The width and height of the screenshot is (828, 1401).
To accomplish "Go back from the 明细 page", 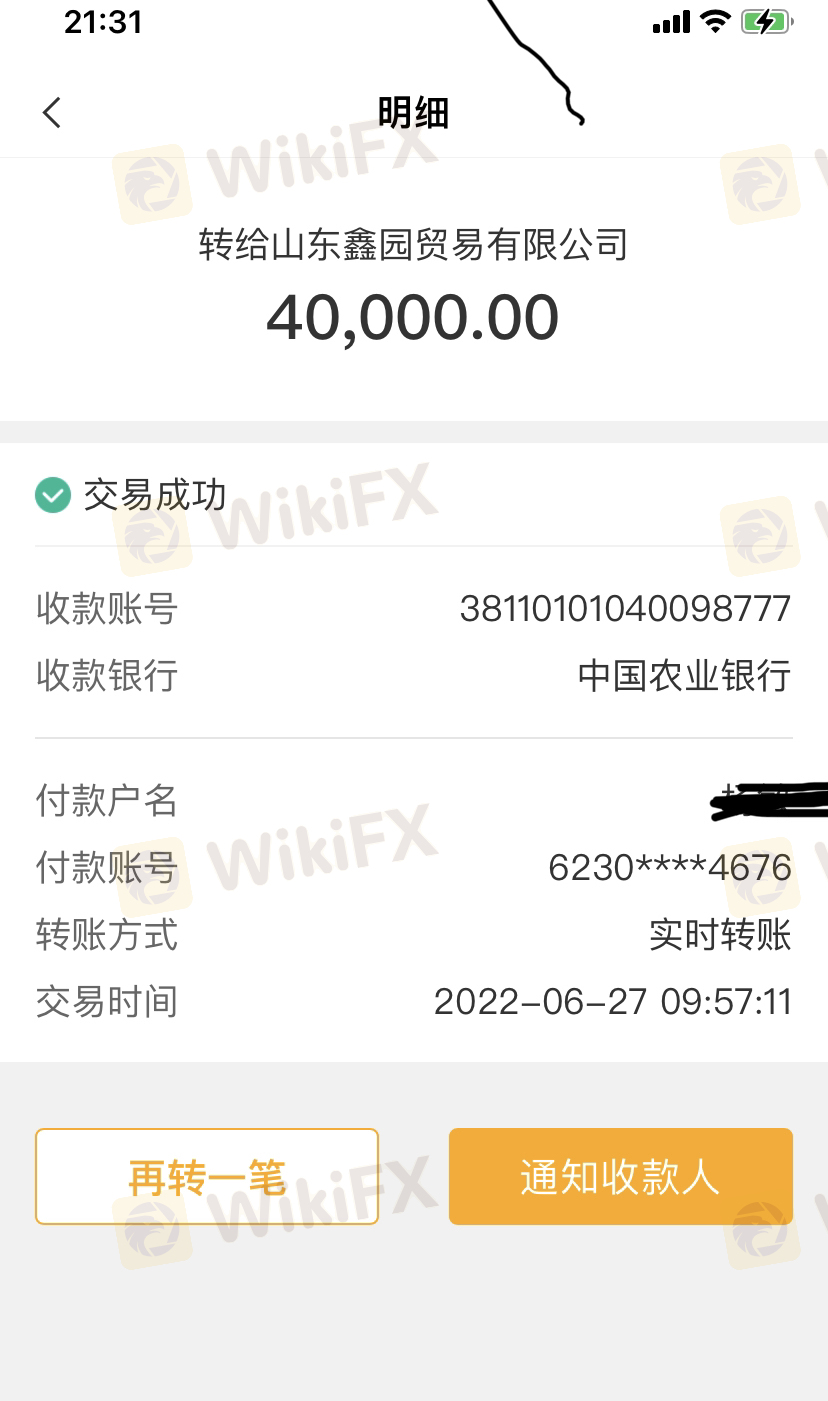I will pos(52,113).
